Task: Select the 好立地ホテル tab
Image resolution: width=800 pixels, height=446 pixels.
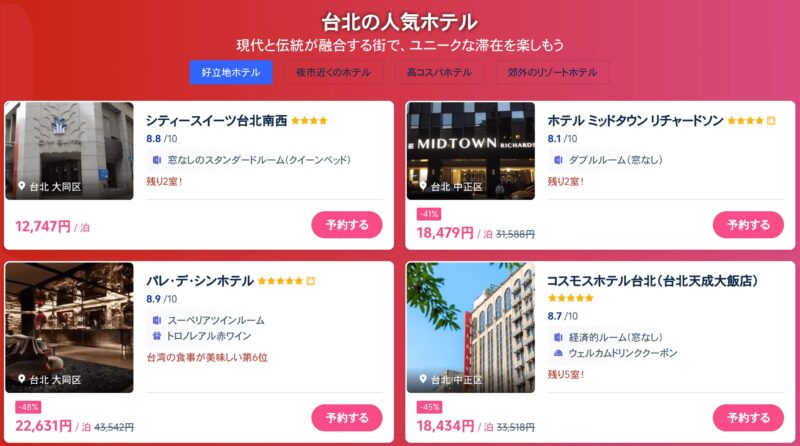Action: (x=230, y=72)
